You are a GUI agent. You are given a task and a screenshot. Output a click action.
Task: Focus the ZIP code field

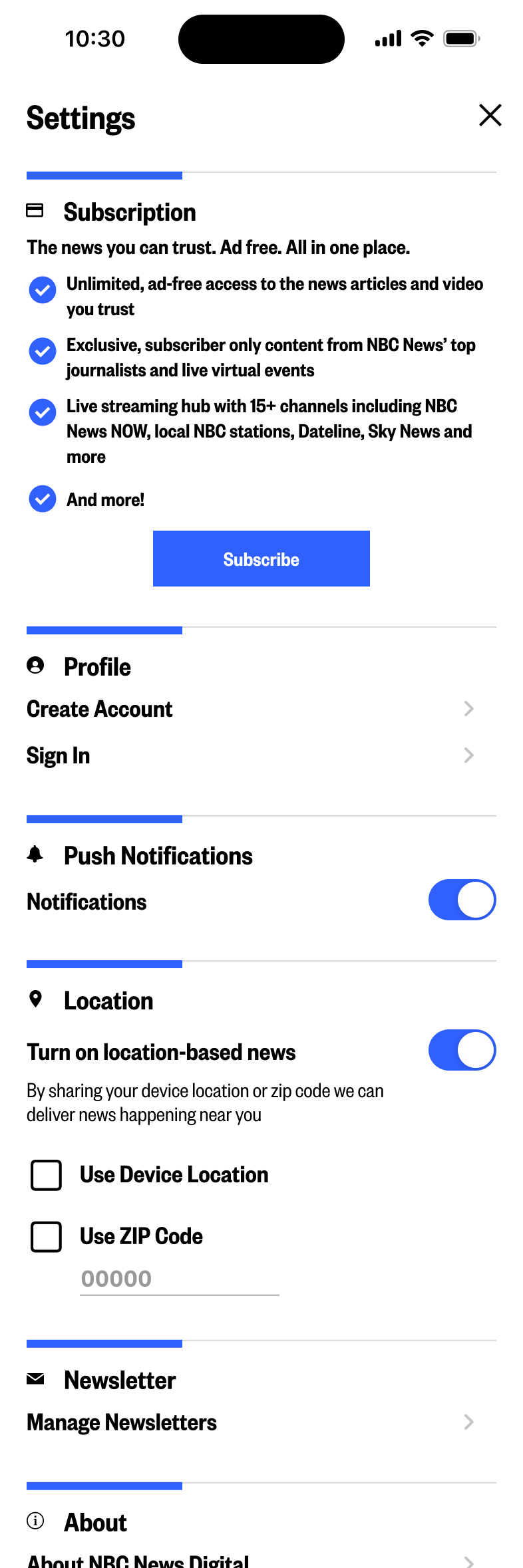178,1279
